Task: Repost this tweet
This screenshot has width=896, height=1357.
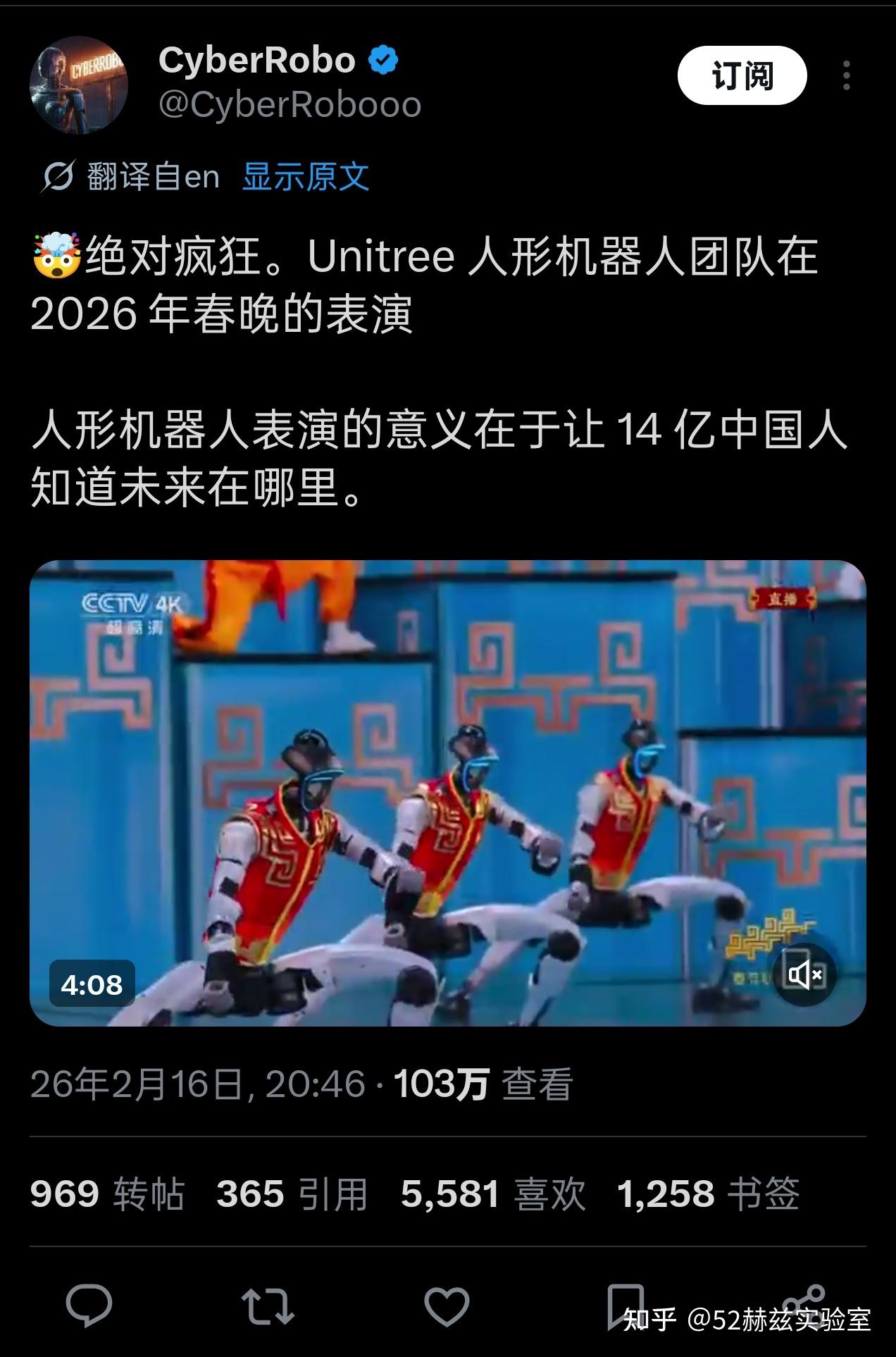Action: [268, 1306]
